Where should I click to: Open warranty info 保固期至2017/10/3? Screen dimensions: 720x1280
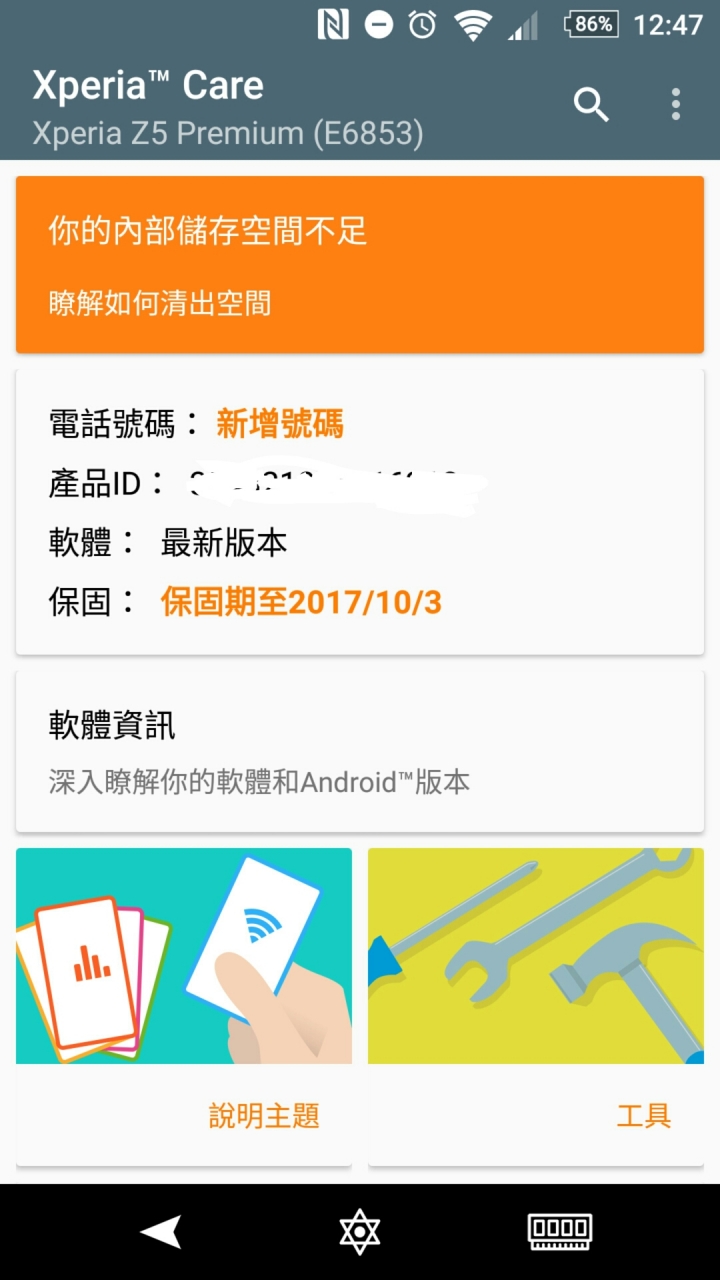click(301, 603)
